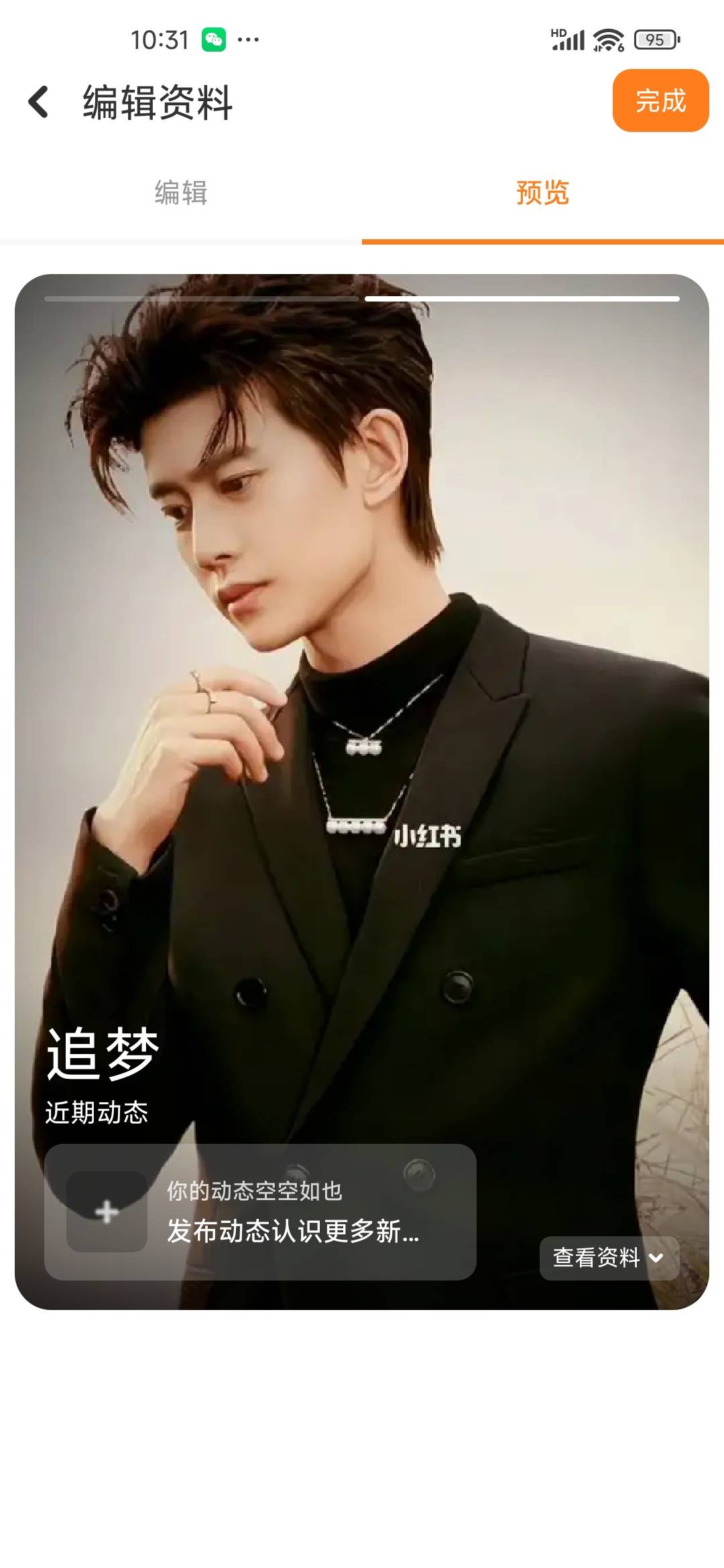Tap the plus icon to publish a post
724x1568 pixels.
click(107, 1212)
